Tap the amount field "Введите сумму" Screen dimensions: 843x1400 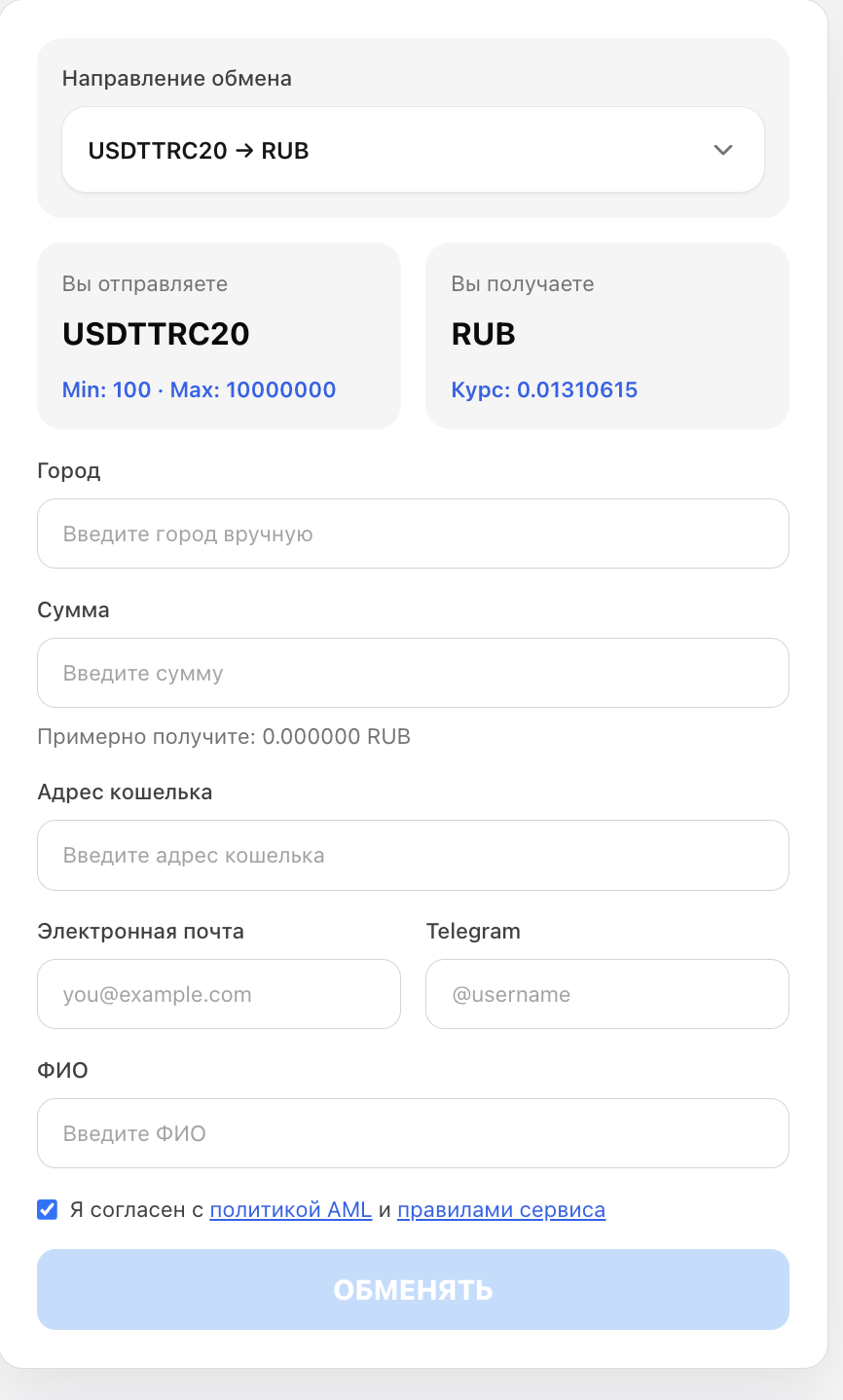413,673
